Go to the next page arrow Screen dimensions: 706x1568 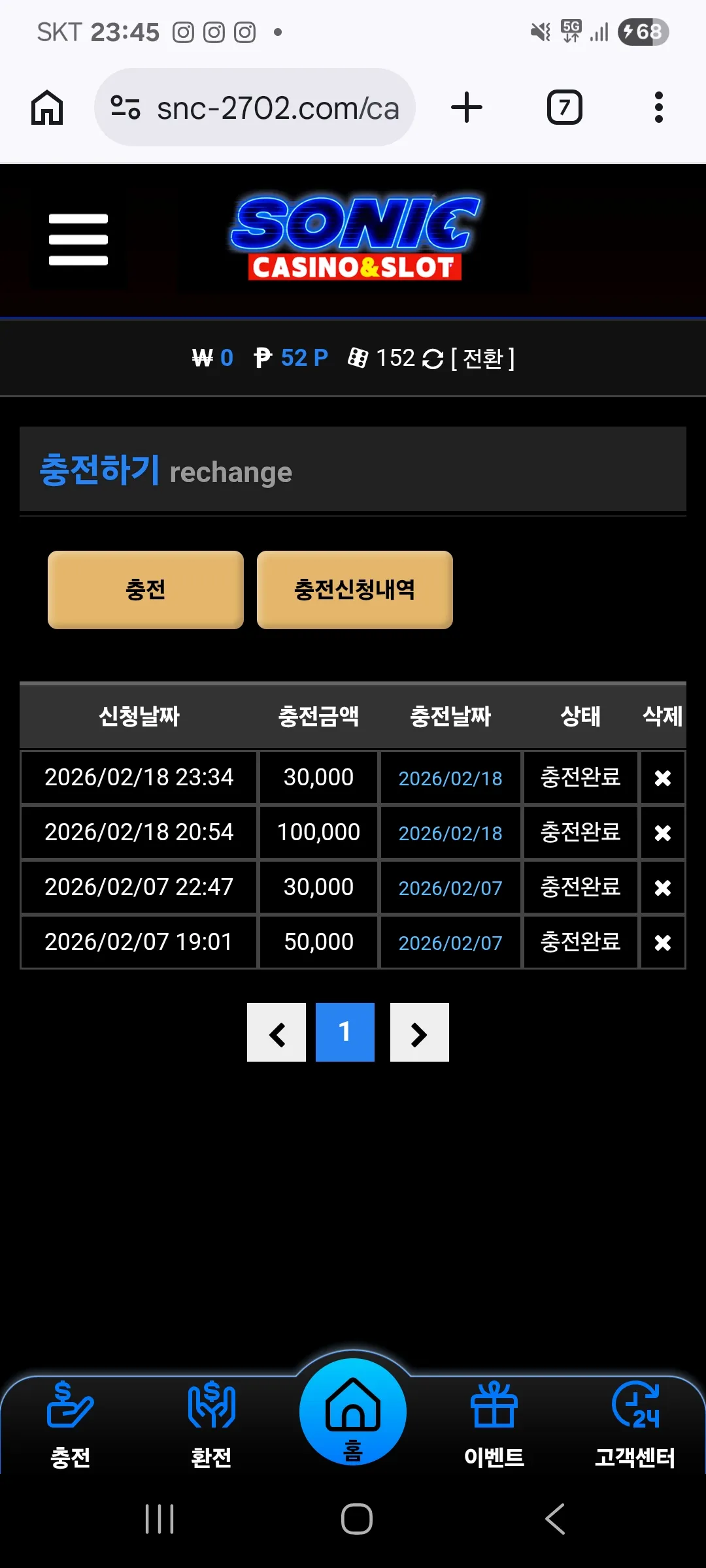420,1032
